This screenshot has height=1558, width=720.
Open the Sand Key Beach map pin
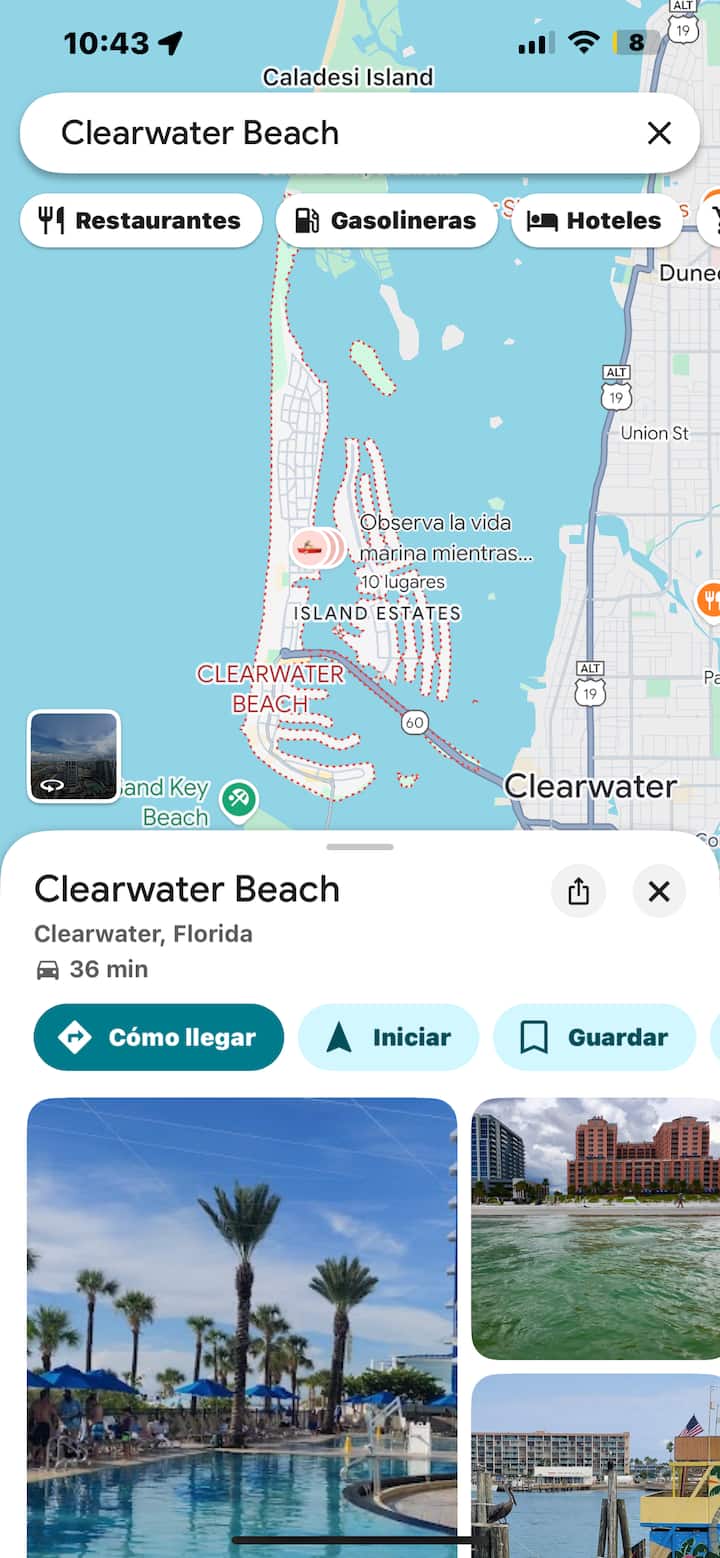coord(239,799)
